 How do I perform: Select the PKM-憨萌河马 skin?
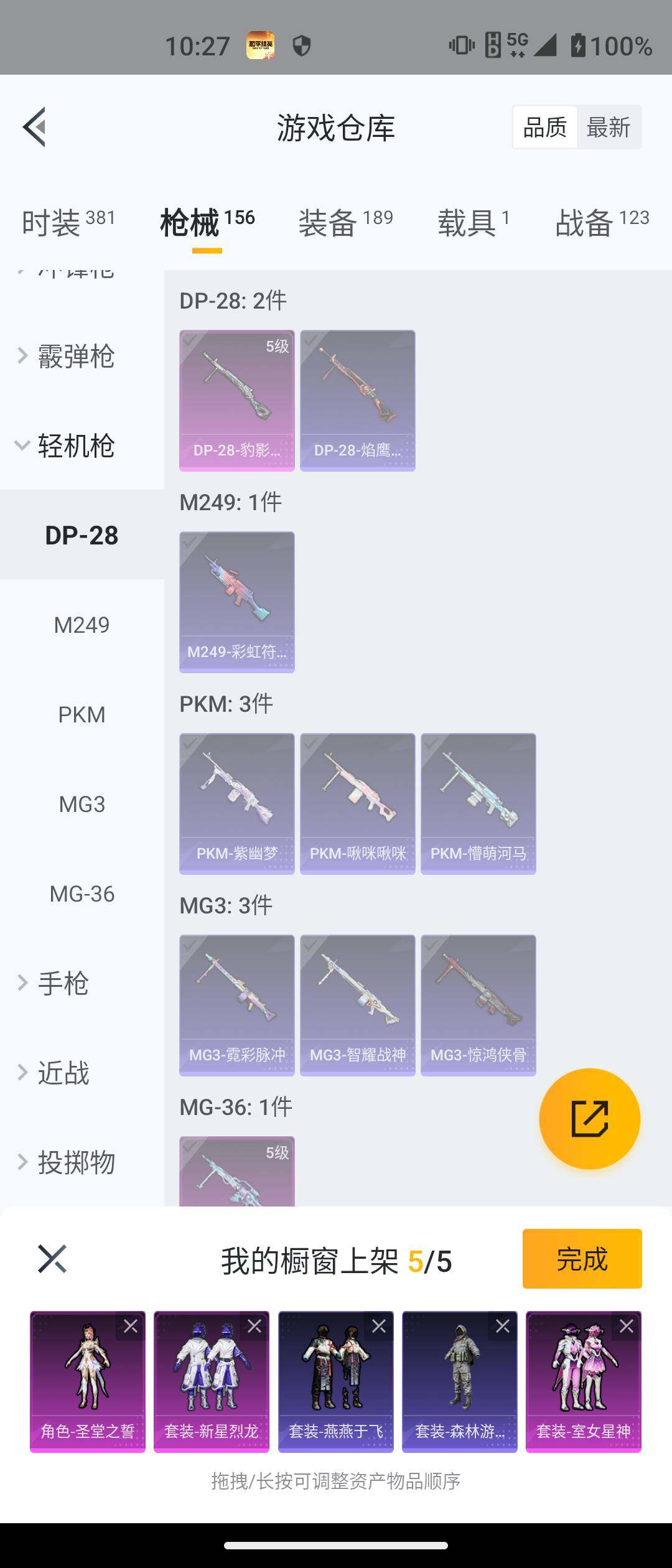(478, 803)
